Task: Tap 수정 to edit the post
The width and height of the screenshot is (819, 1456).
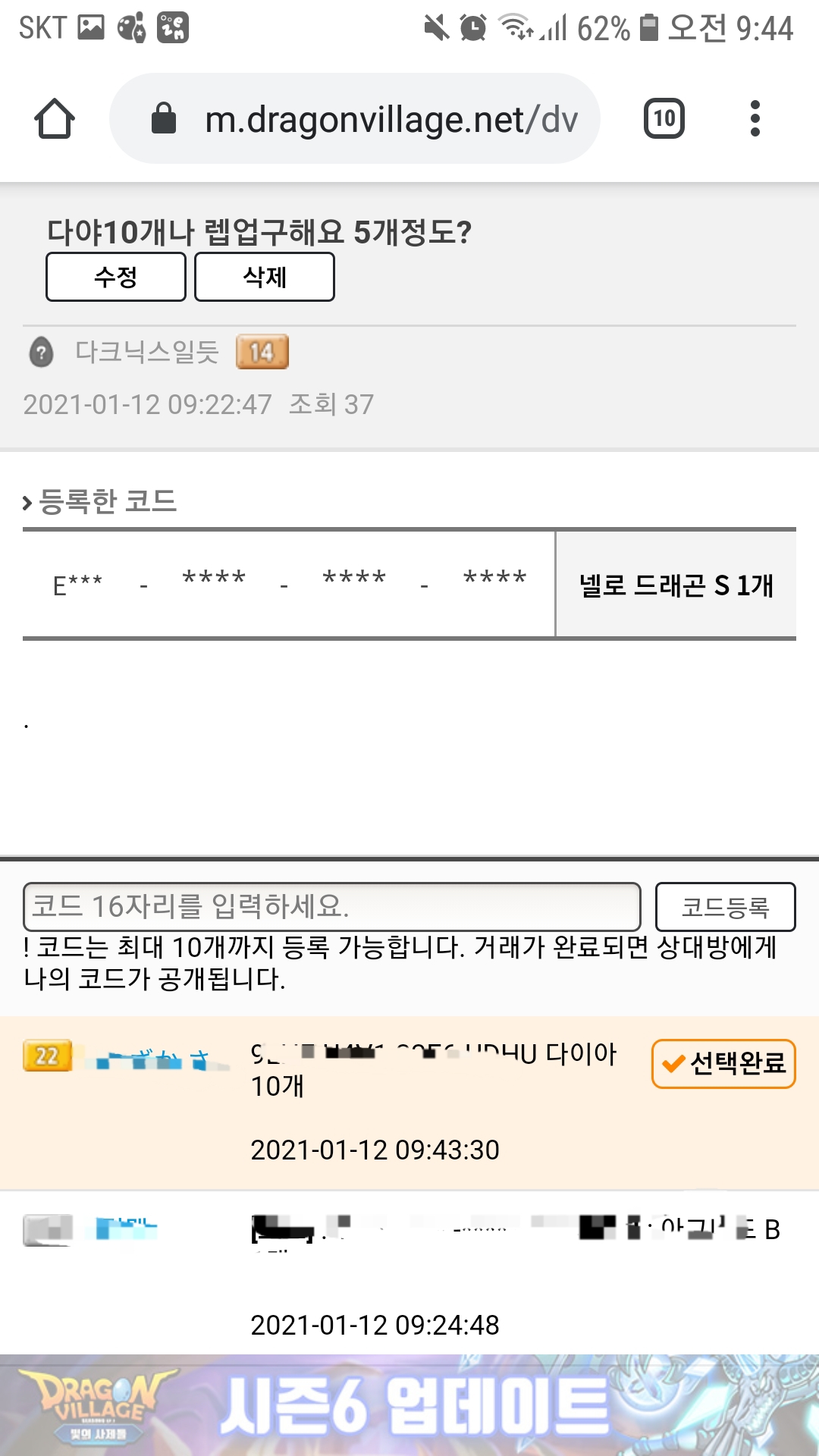Action: [116, 277]
